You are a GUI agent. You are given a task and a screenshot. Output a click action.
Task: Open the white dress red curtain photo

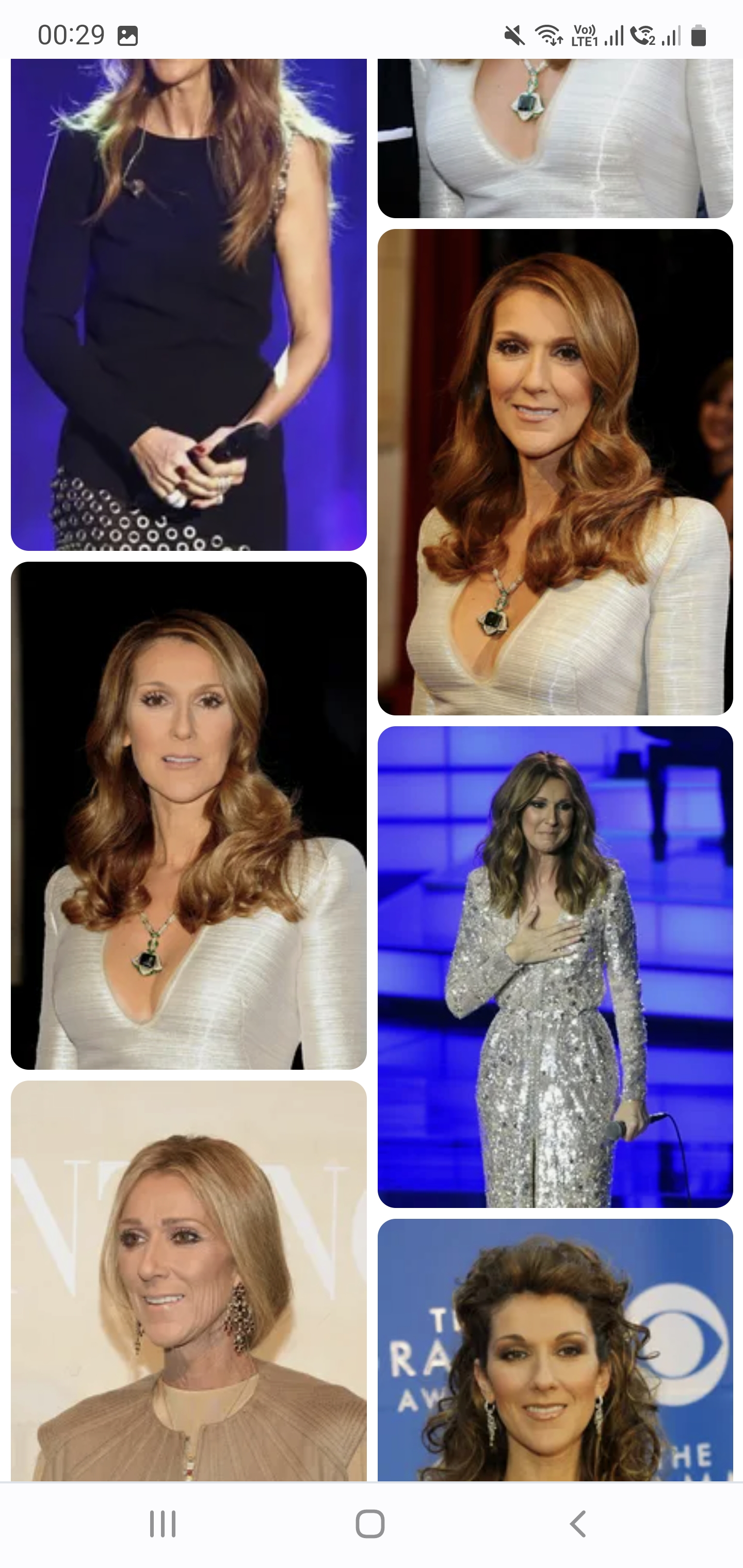tap(555, 472)
